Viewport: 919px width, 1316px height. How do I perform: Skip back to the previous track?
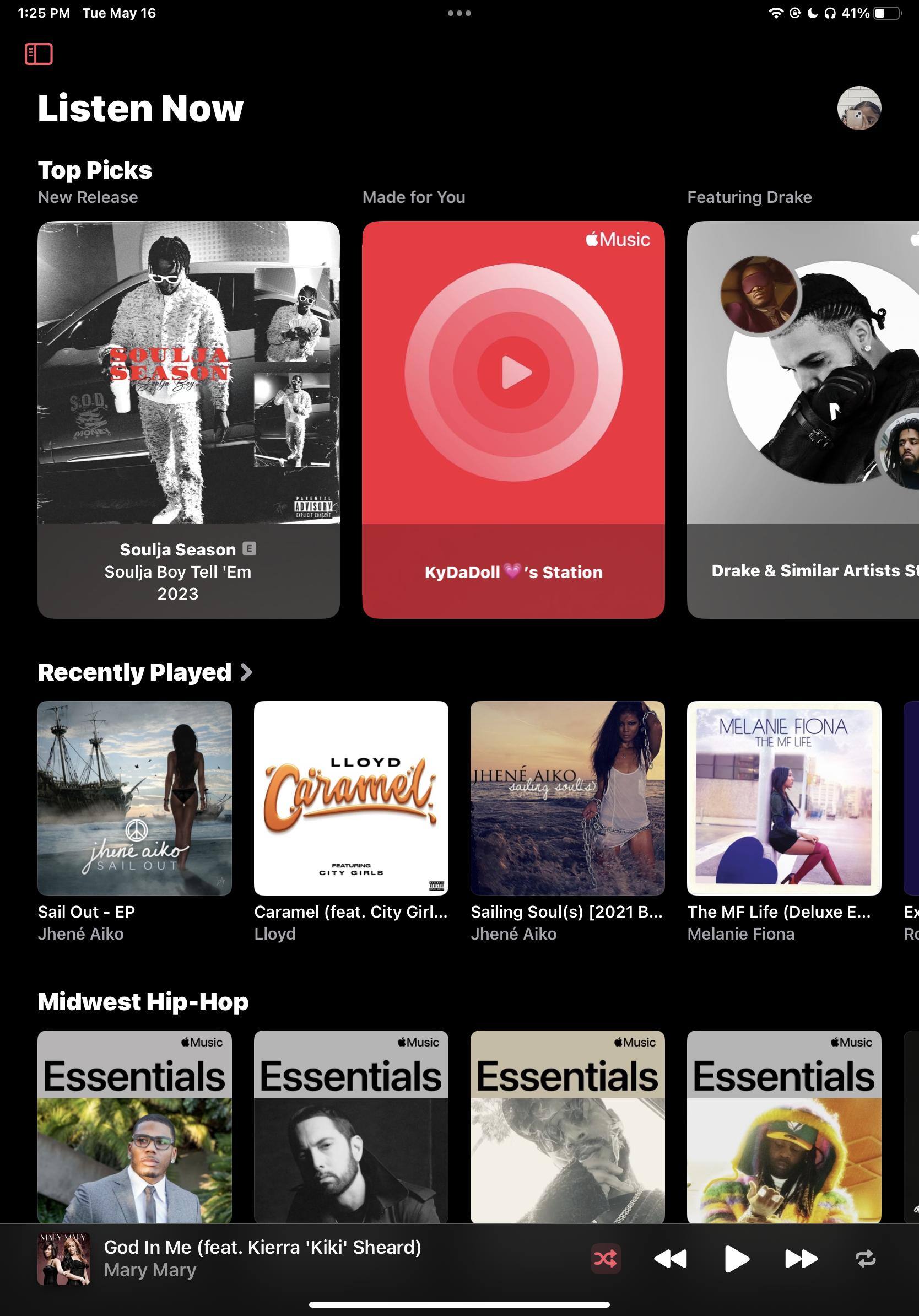tap(670, 1259)
